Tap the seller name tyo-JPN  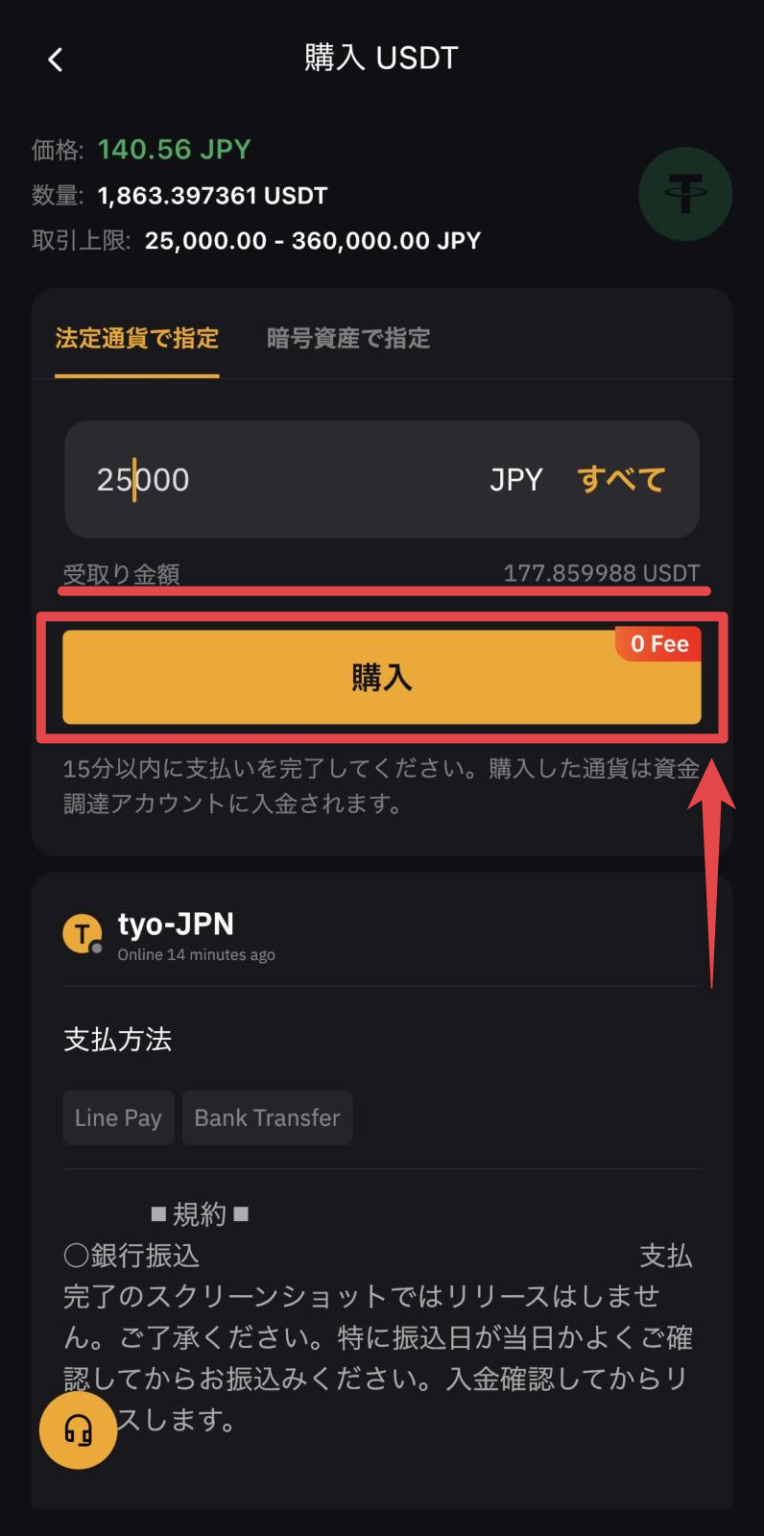[178, 924]
